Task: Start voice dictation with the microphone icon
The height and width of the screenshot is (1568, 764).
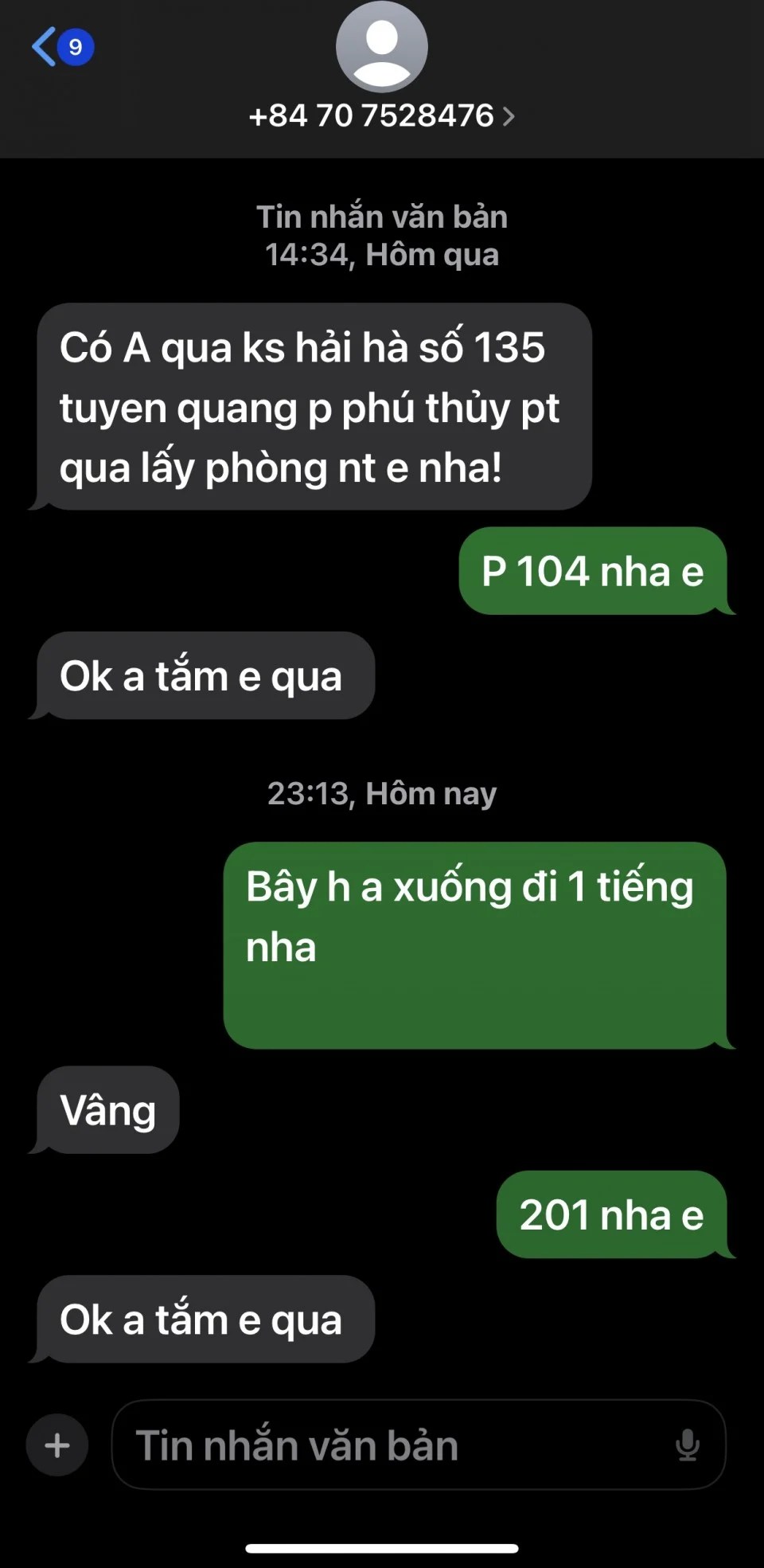Action: [x=688, y=1445]
